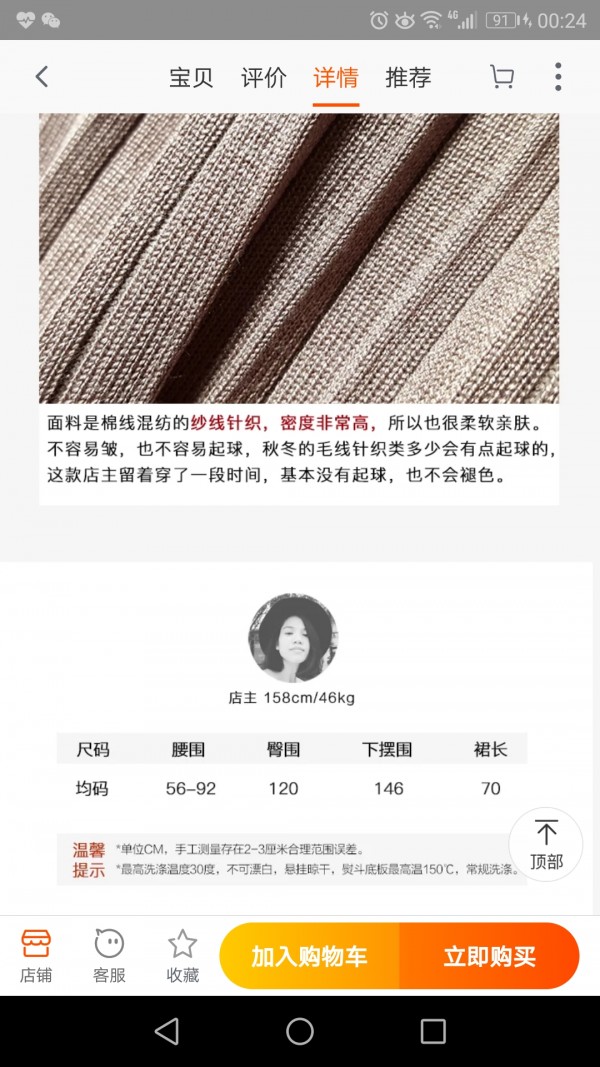
Task: Open the shopping cart icon
Action: point(502,77)
